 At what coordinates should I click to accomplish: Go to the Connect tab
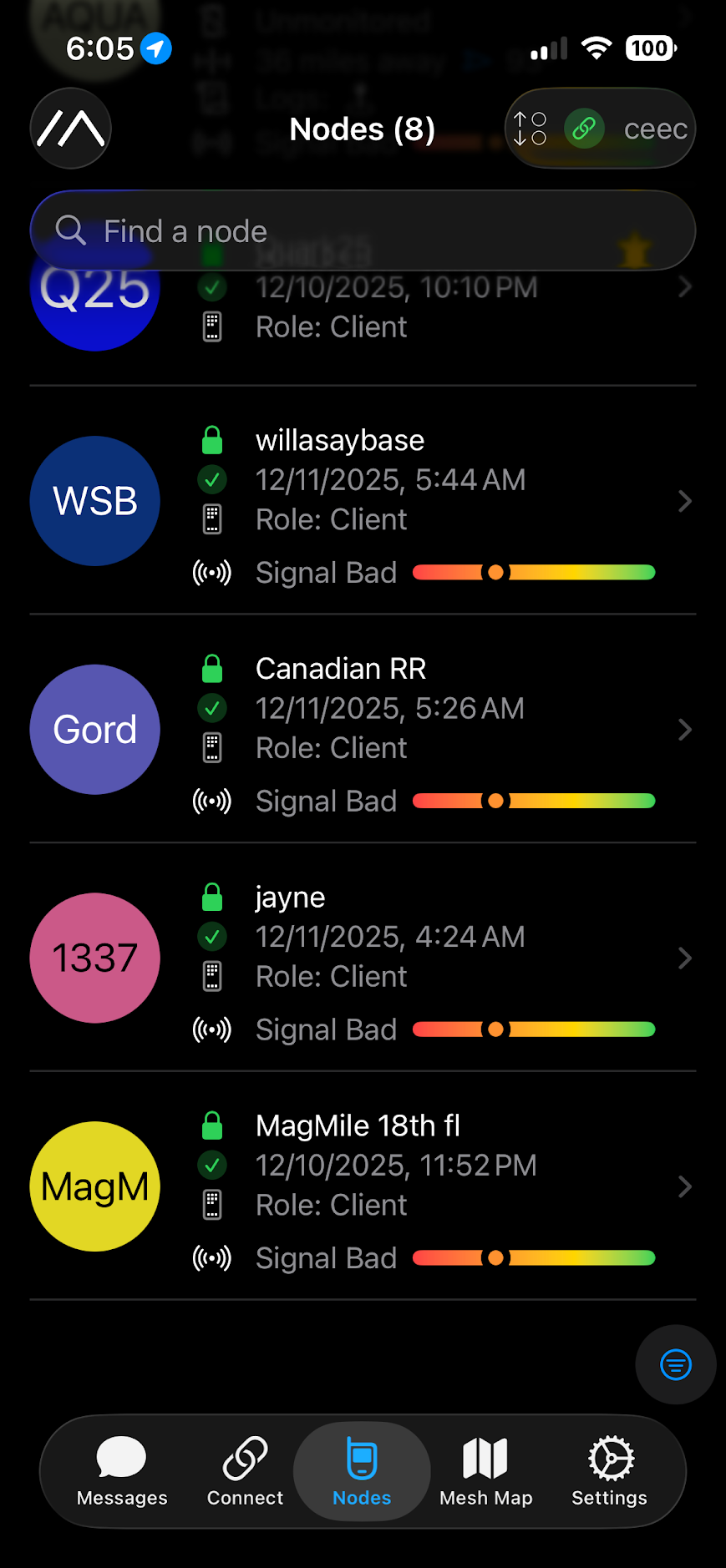[245, 1471]
